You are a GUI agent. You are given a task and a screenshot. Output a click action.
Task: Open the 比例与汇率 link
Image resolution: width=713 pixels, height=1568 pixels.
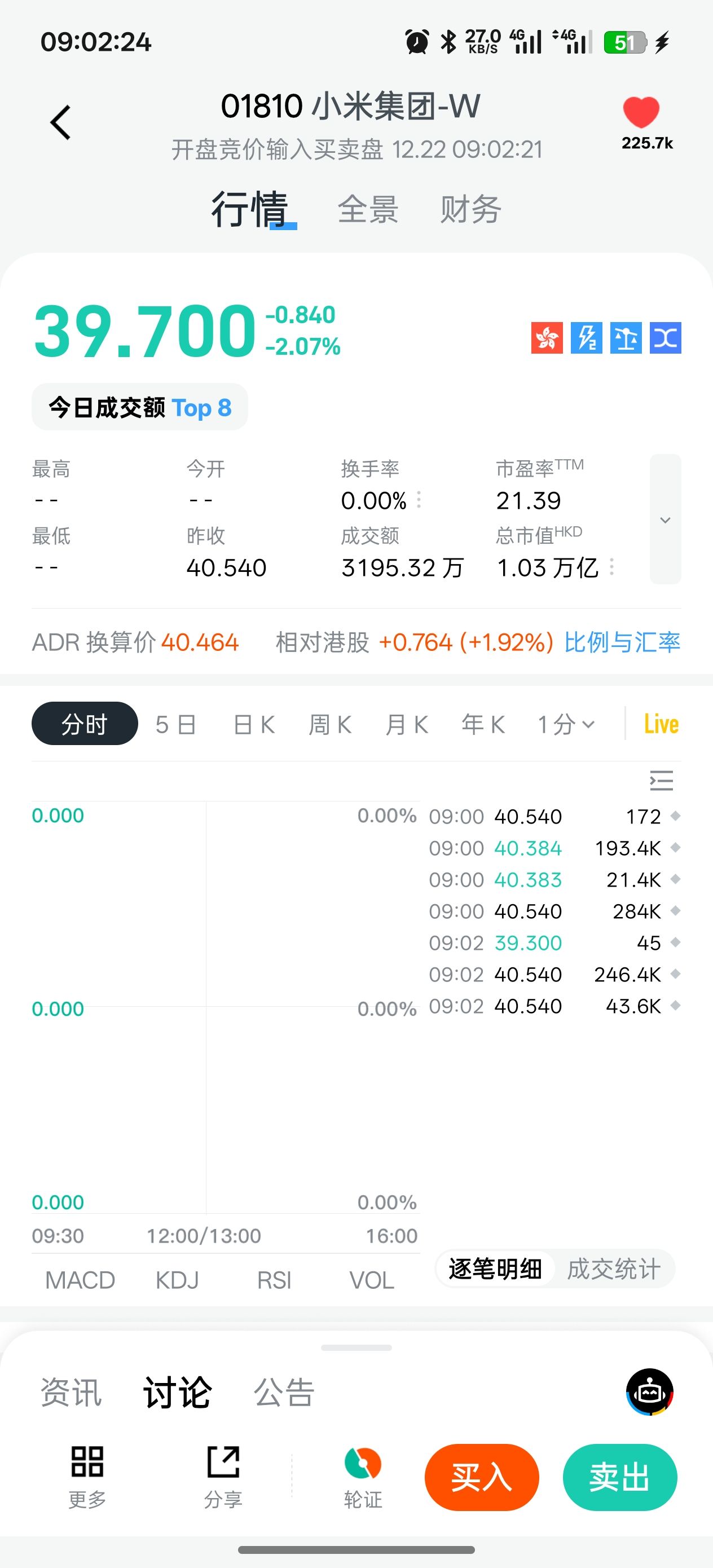(622, 642)
